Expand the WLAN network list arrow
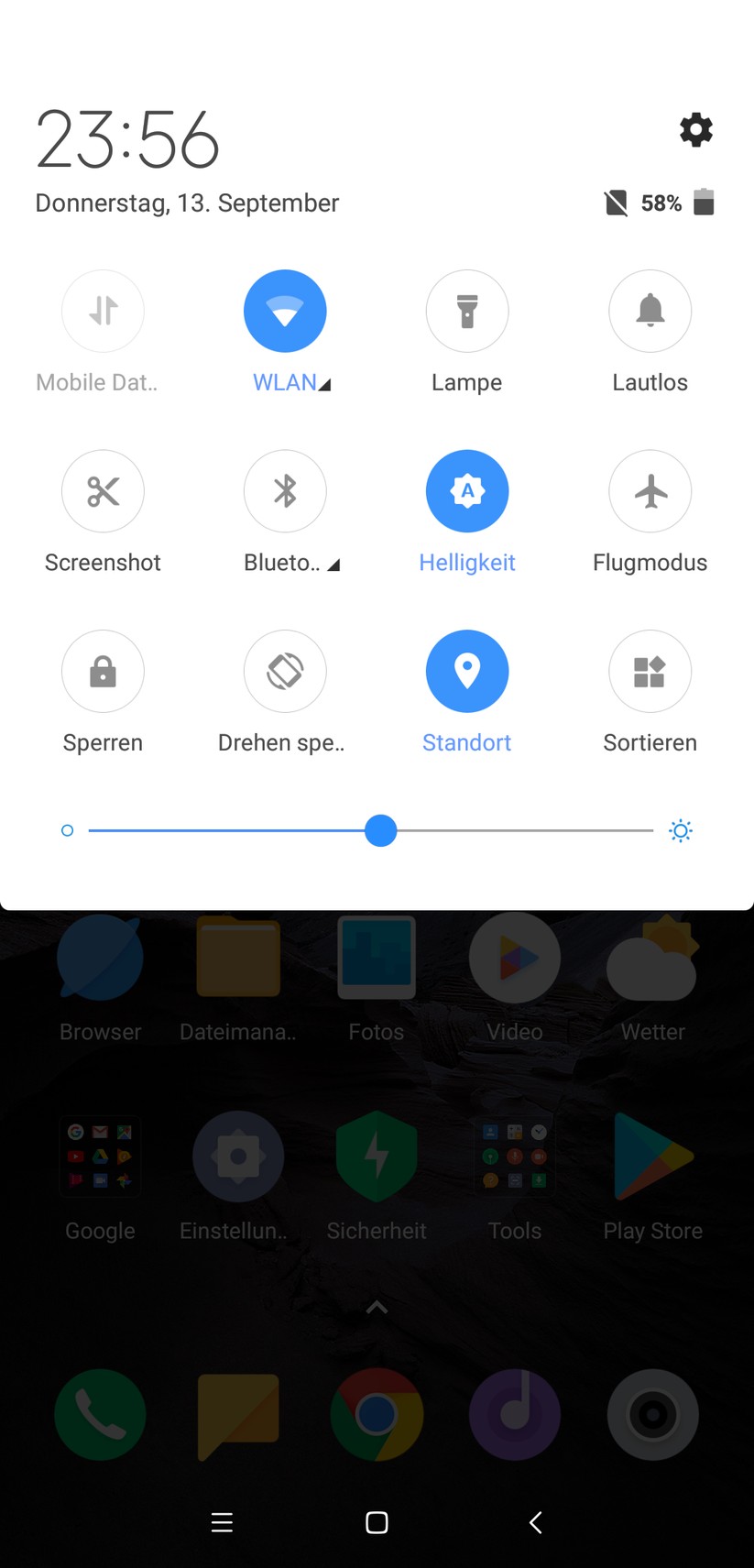754x1568 pixels. (324, 385)
